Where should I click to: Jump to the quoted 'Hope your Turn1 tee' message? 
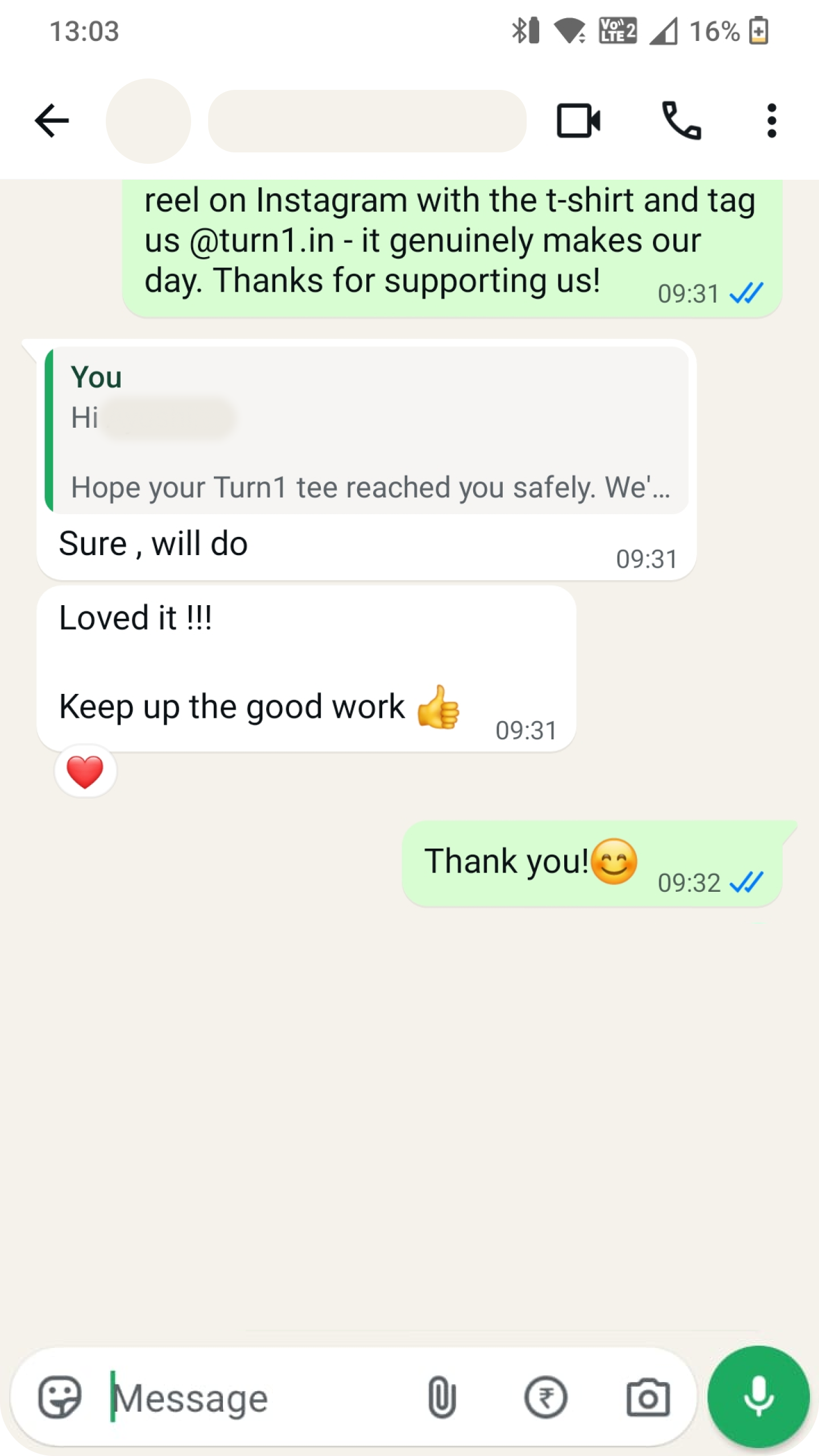pyautogui.click(x=367, y=431)
